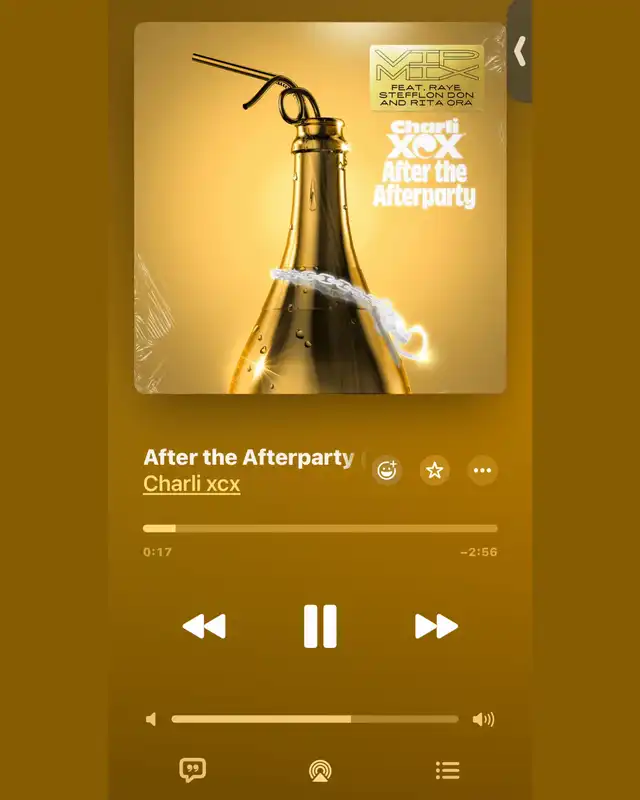The width and height of the screenshot is (640, 800).
Task: Pause the current song
Action: [320, 627]
